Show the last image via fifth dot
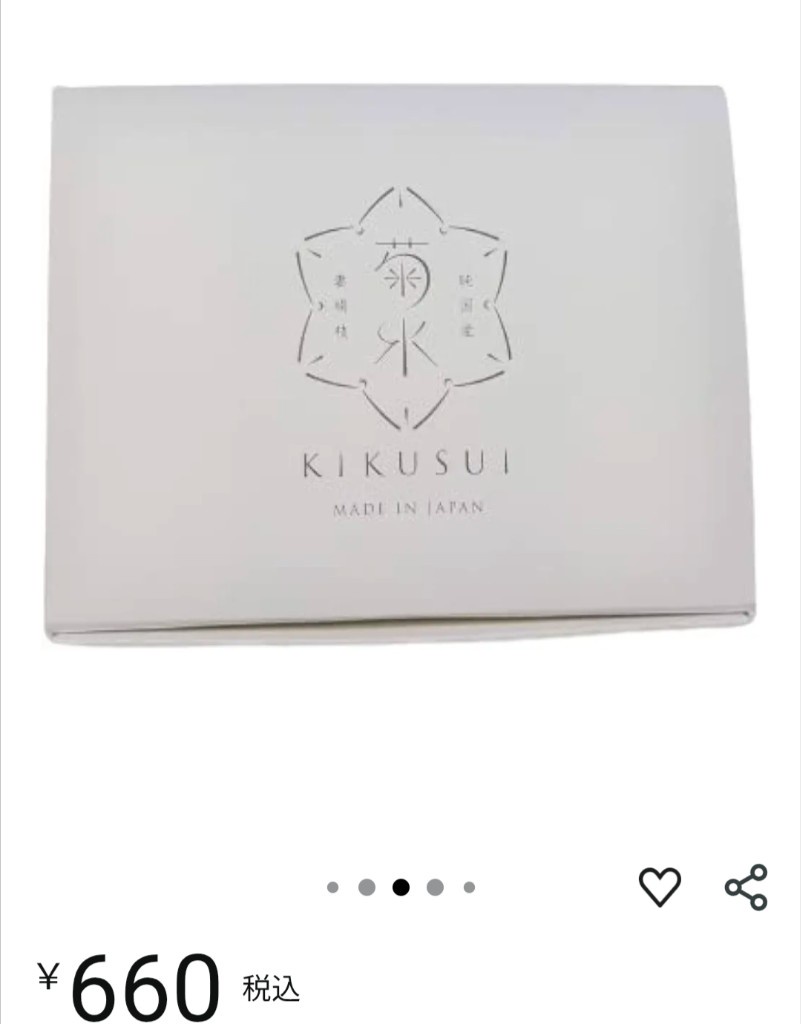Screen dimensions: 801x1024 469,887
